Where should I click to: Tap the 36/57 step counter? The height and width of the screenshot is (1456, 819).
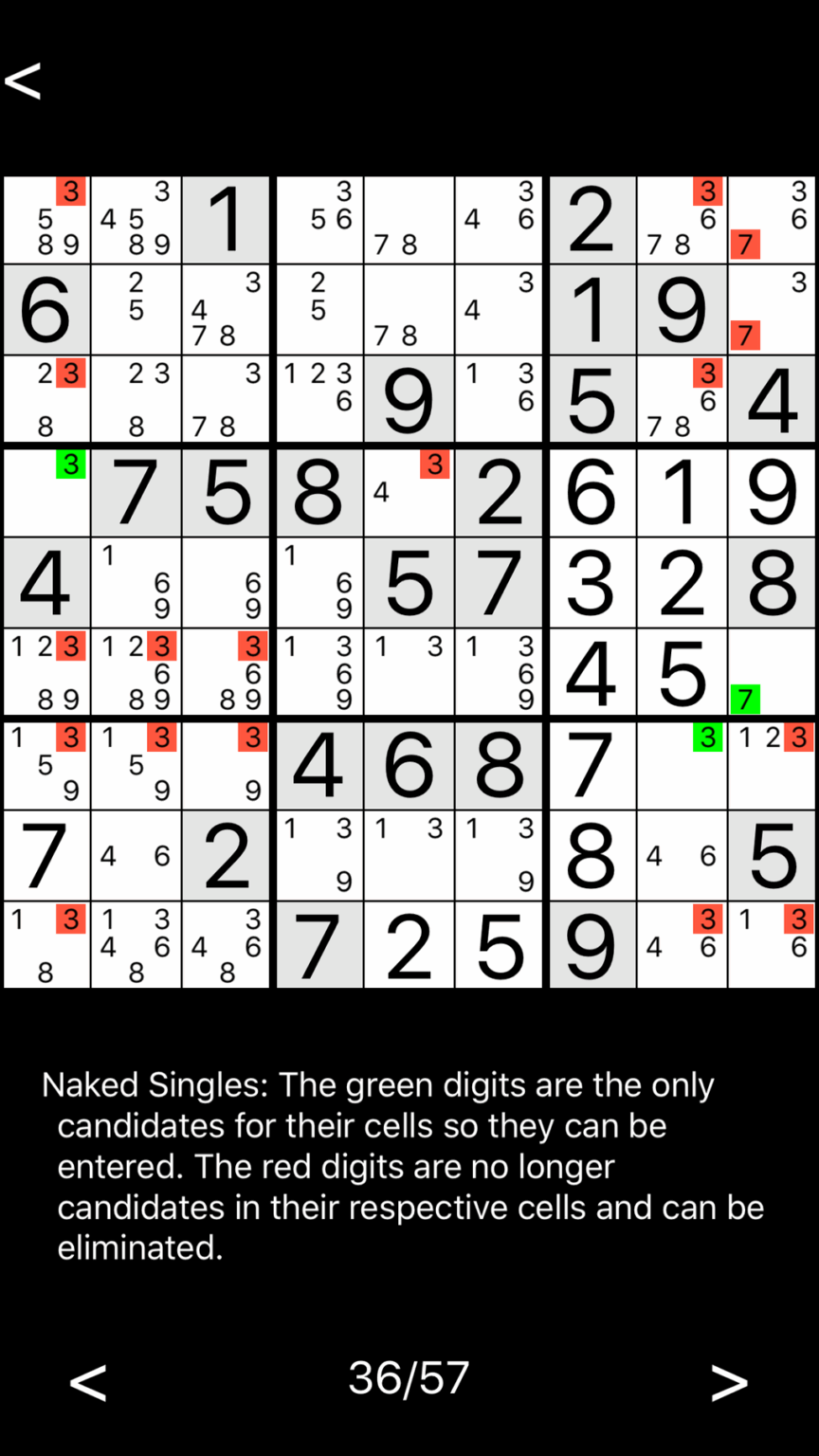[x=408, y=1377]
